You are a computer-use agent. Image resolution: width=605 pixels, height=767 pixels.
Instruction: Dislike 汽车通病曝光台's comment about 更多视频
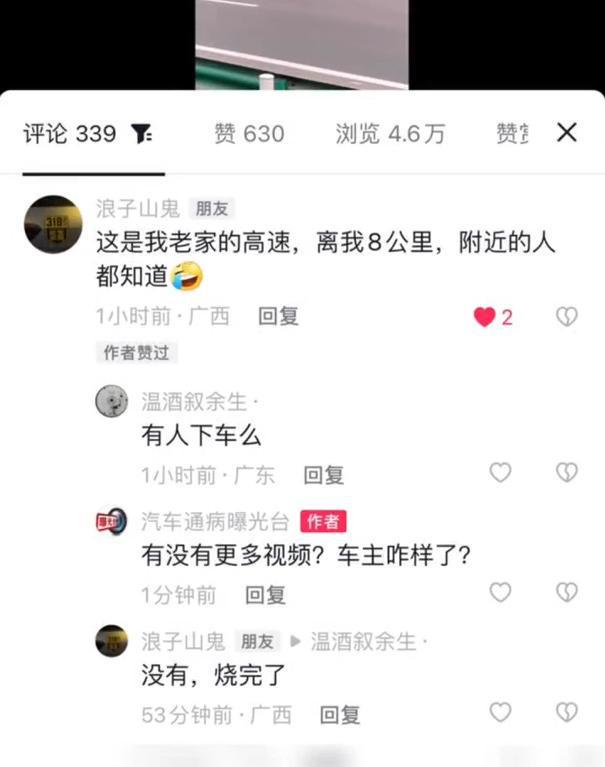point(567,592)
